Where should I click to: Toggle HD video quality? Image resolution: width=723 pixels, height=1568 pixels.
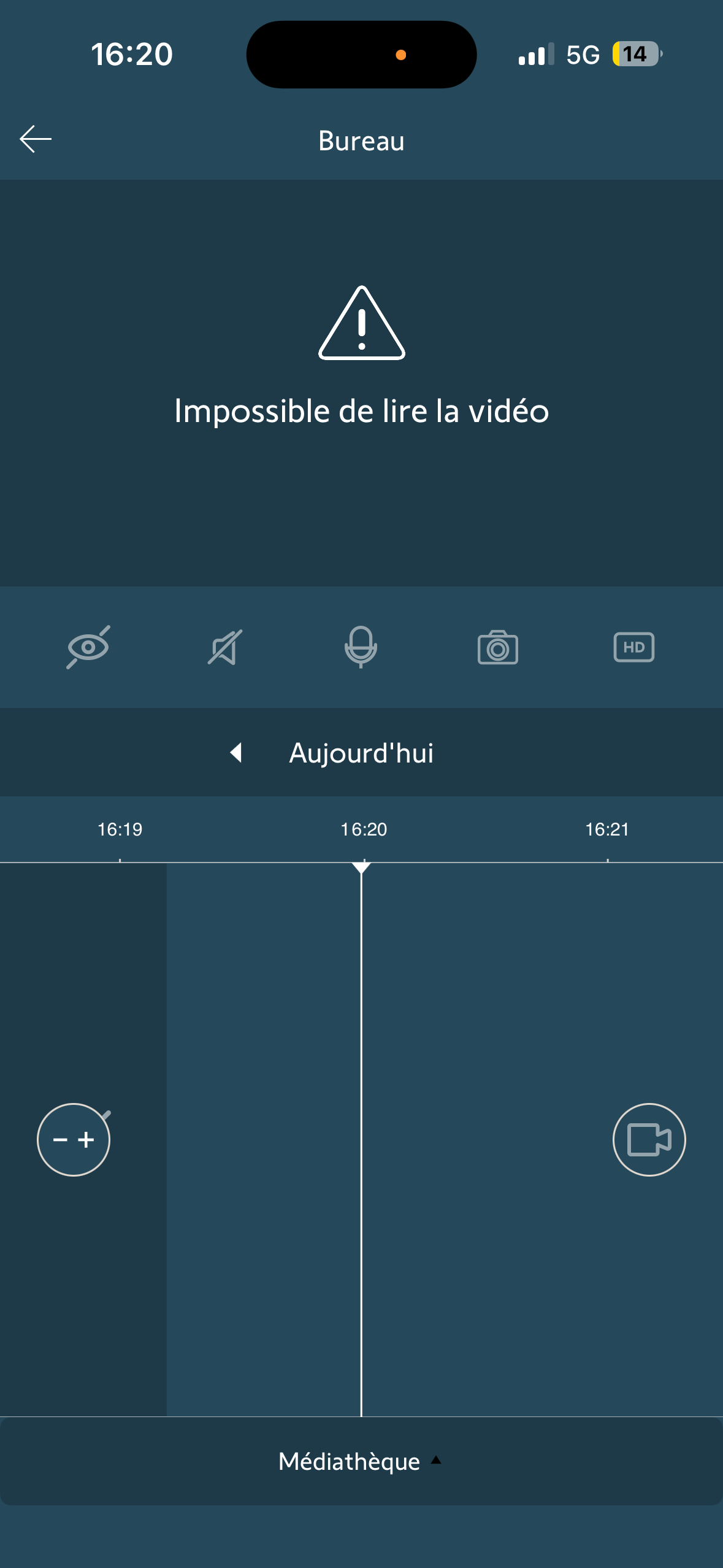pos(633,647)
